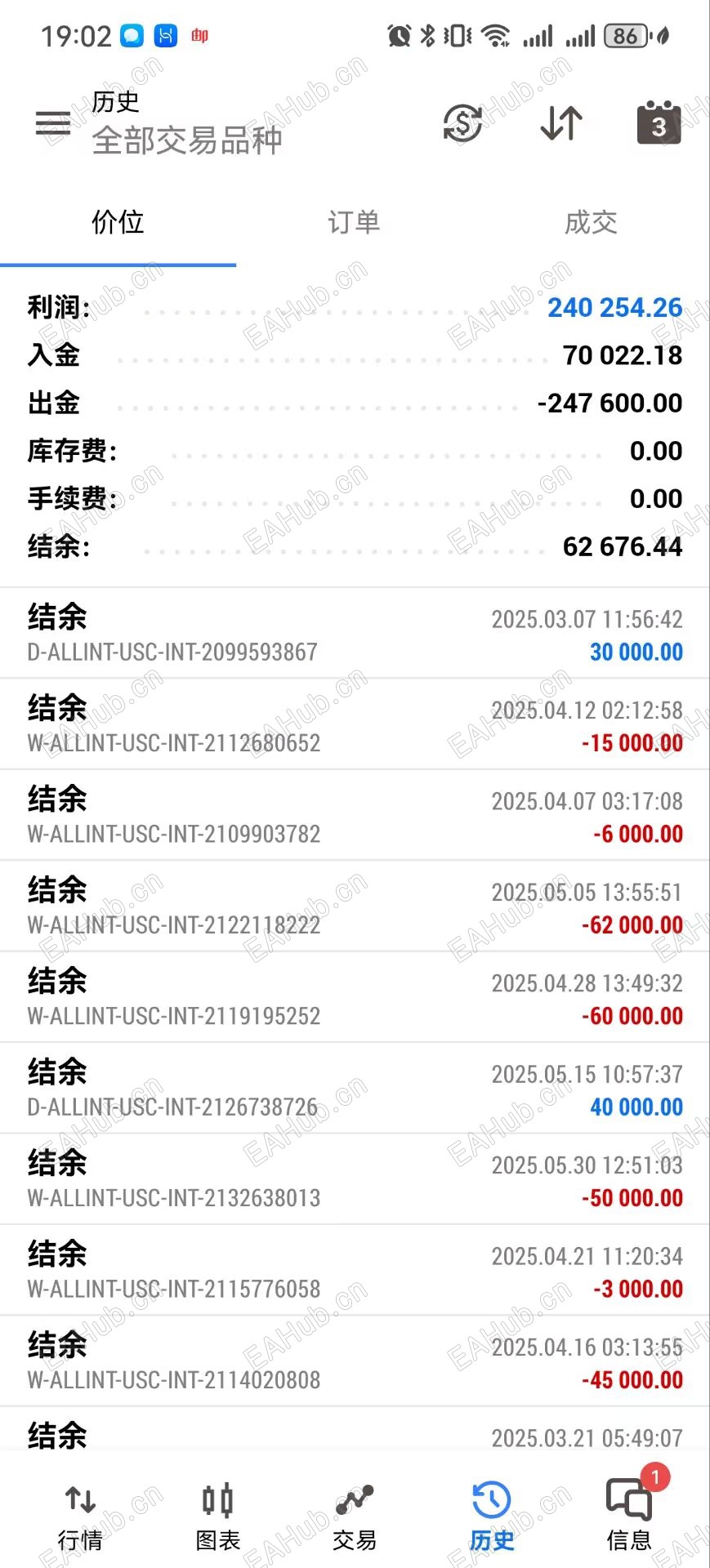
Task: Switch to the 图表 chart tab
Action: pos(217,1517)
